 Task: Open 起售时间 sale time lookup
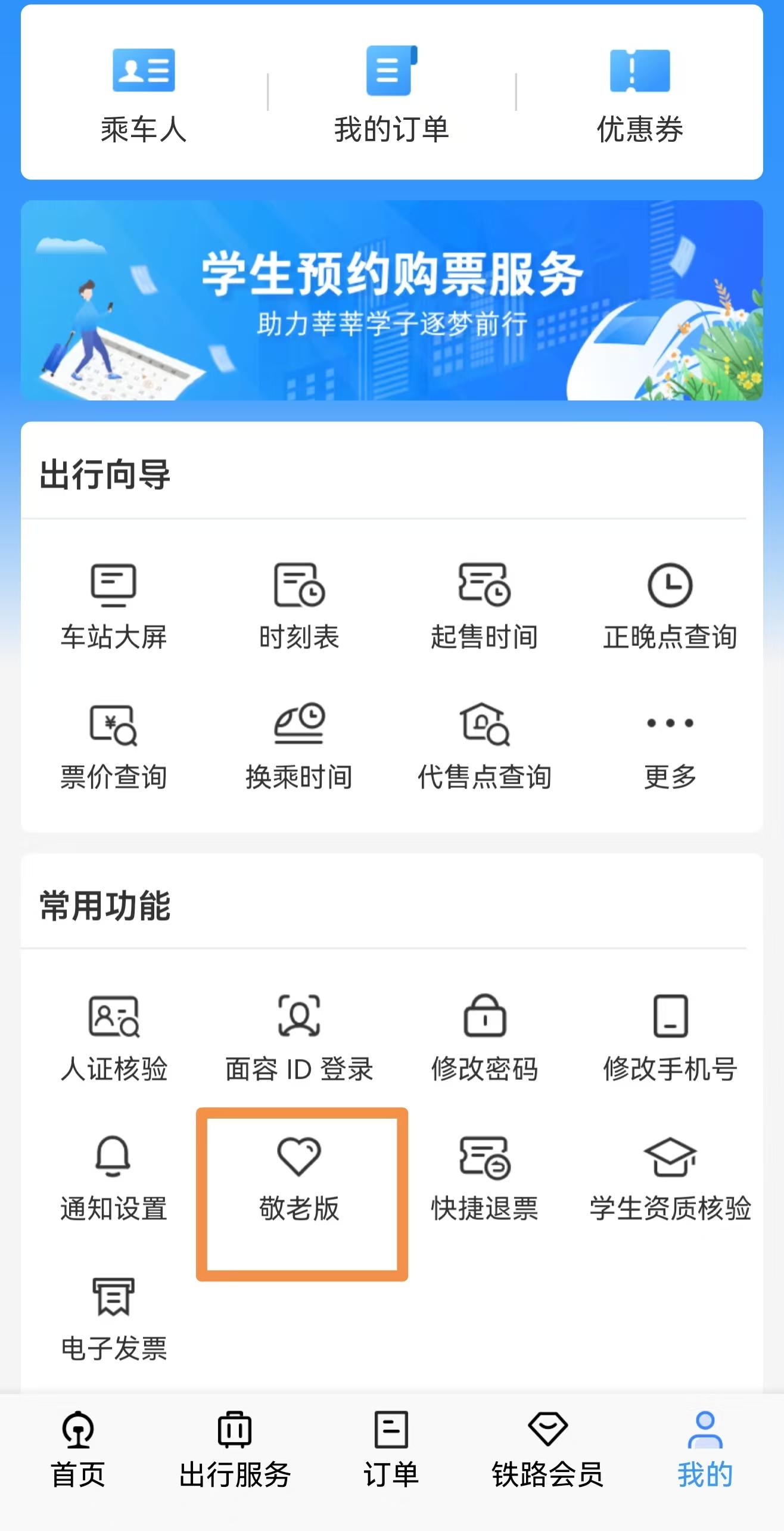click(484, 606)
